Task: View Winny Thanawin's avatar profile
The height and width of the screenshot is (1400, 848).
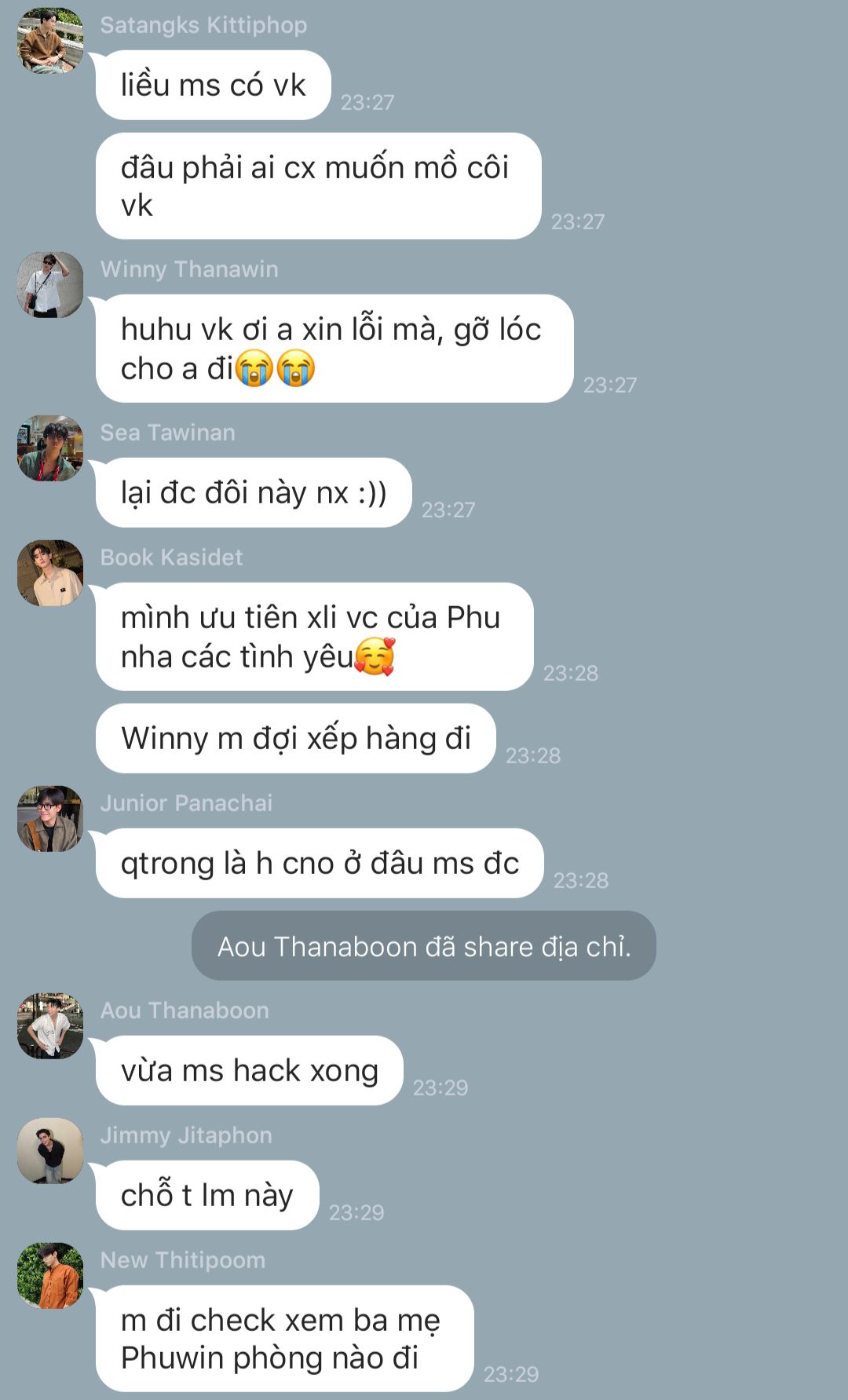Action: [x=50, y=285]
